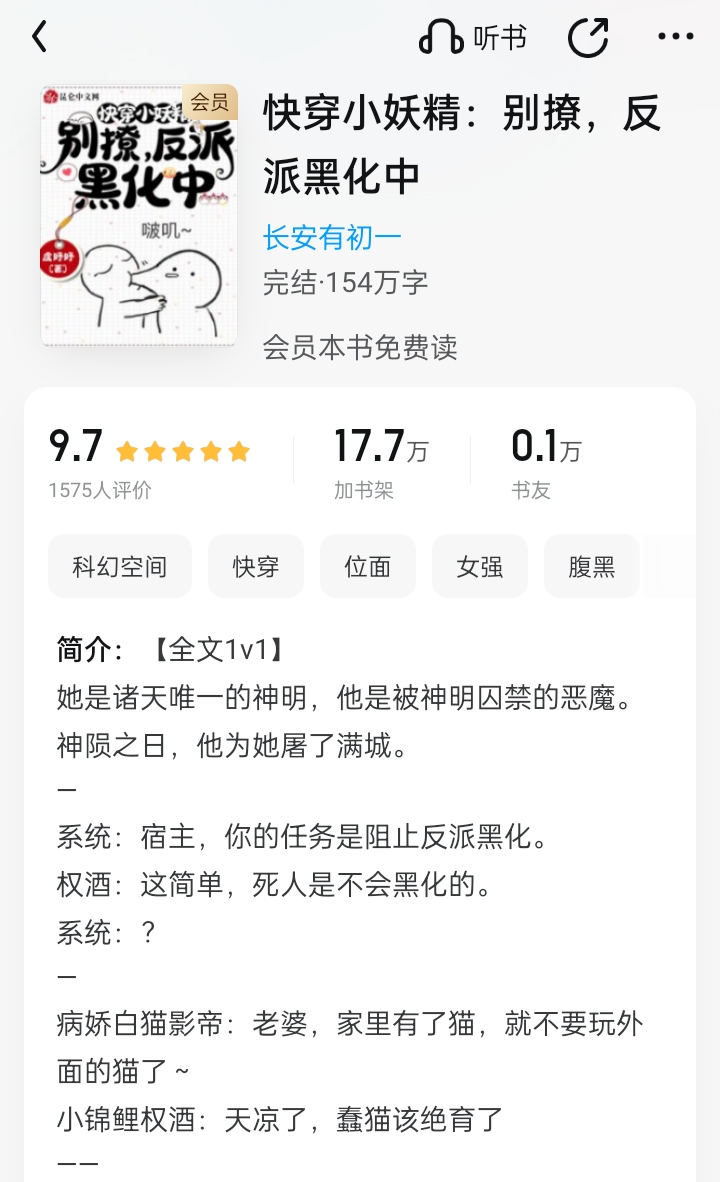Start 听书 audiobook listening

pyautogui.click(x=473, y=37)
